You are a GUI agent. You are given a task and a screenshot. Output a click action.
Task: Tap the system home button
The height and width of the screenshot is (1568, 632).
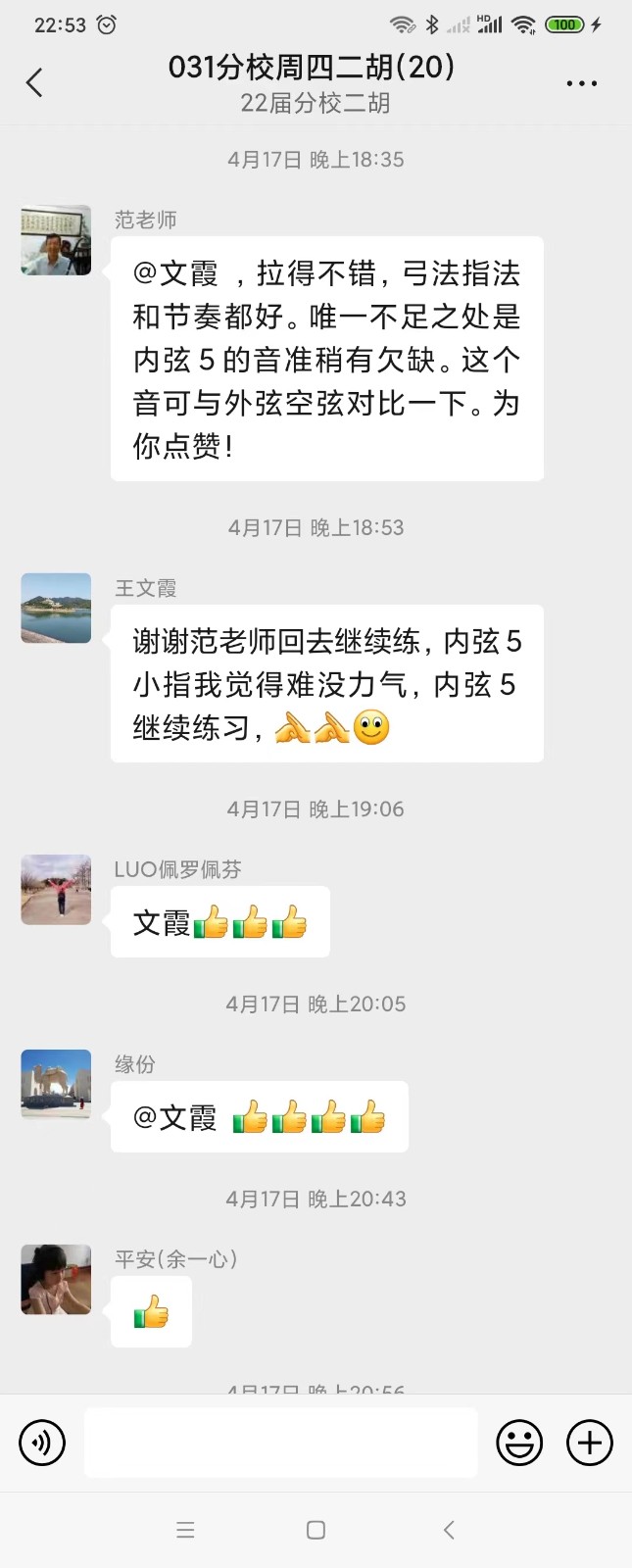coord(316,1530)
